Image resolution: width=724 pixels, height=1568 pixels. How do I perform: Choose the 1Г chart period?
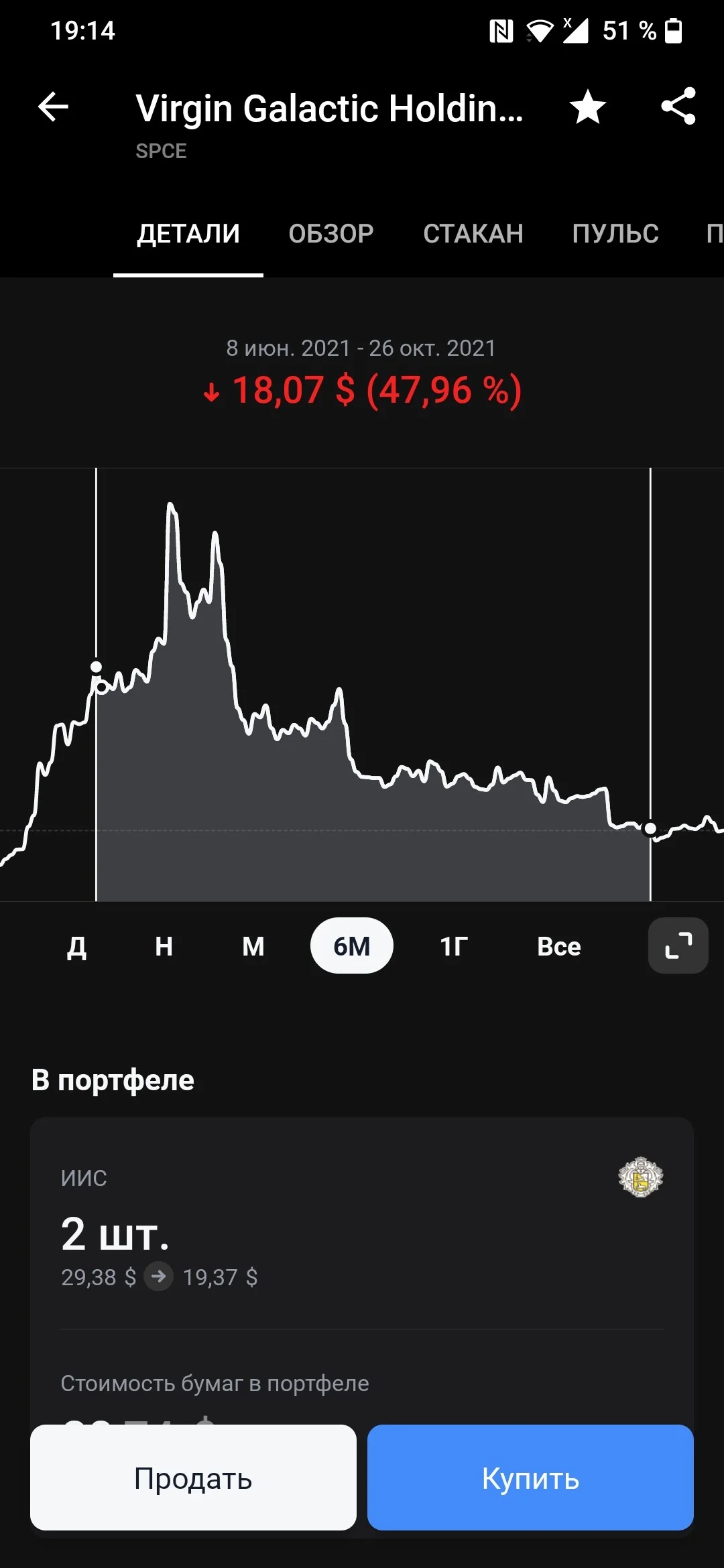tap(454, 946)
